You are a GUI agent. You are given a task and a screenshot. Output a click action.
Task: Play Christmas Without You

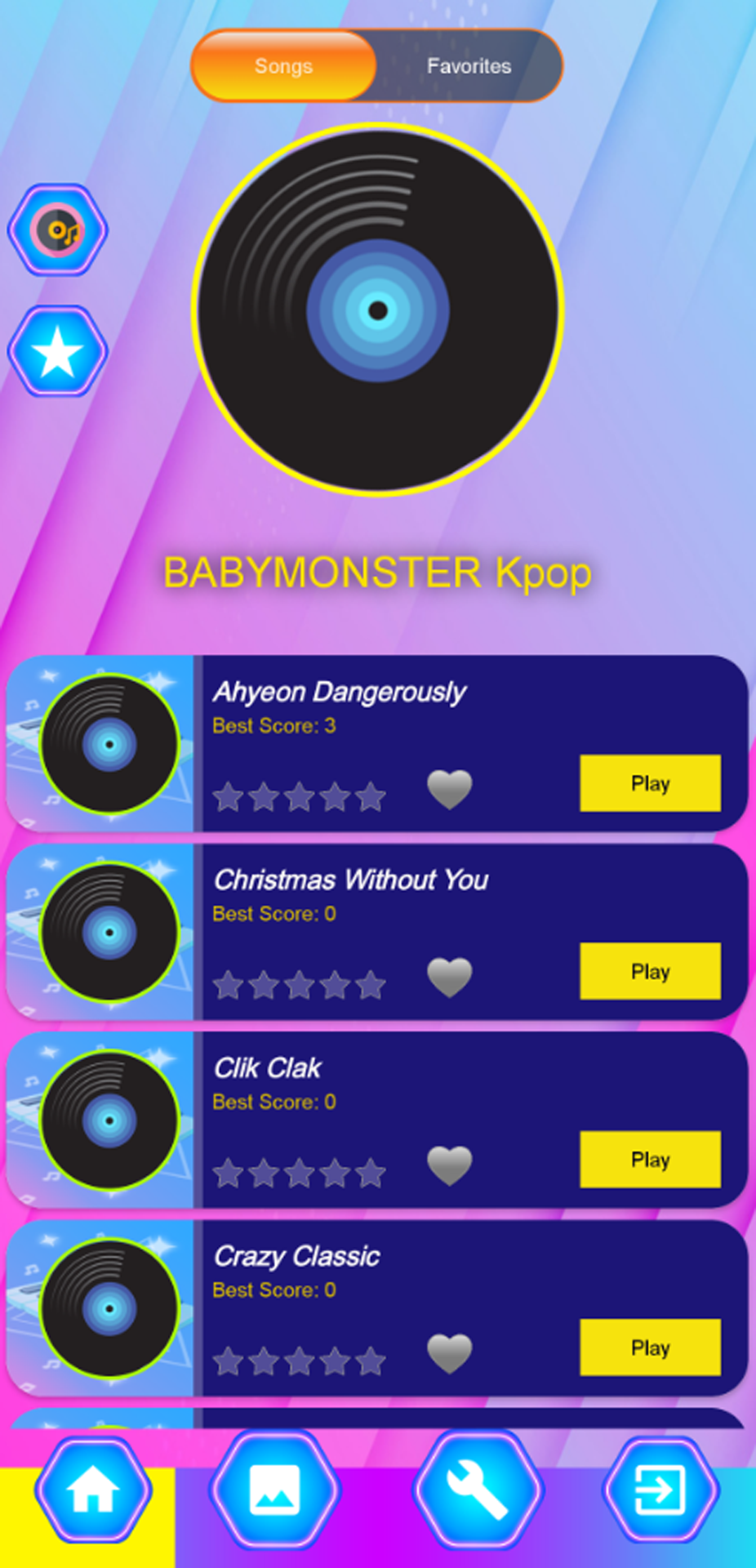click(650, 971)
